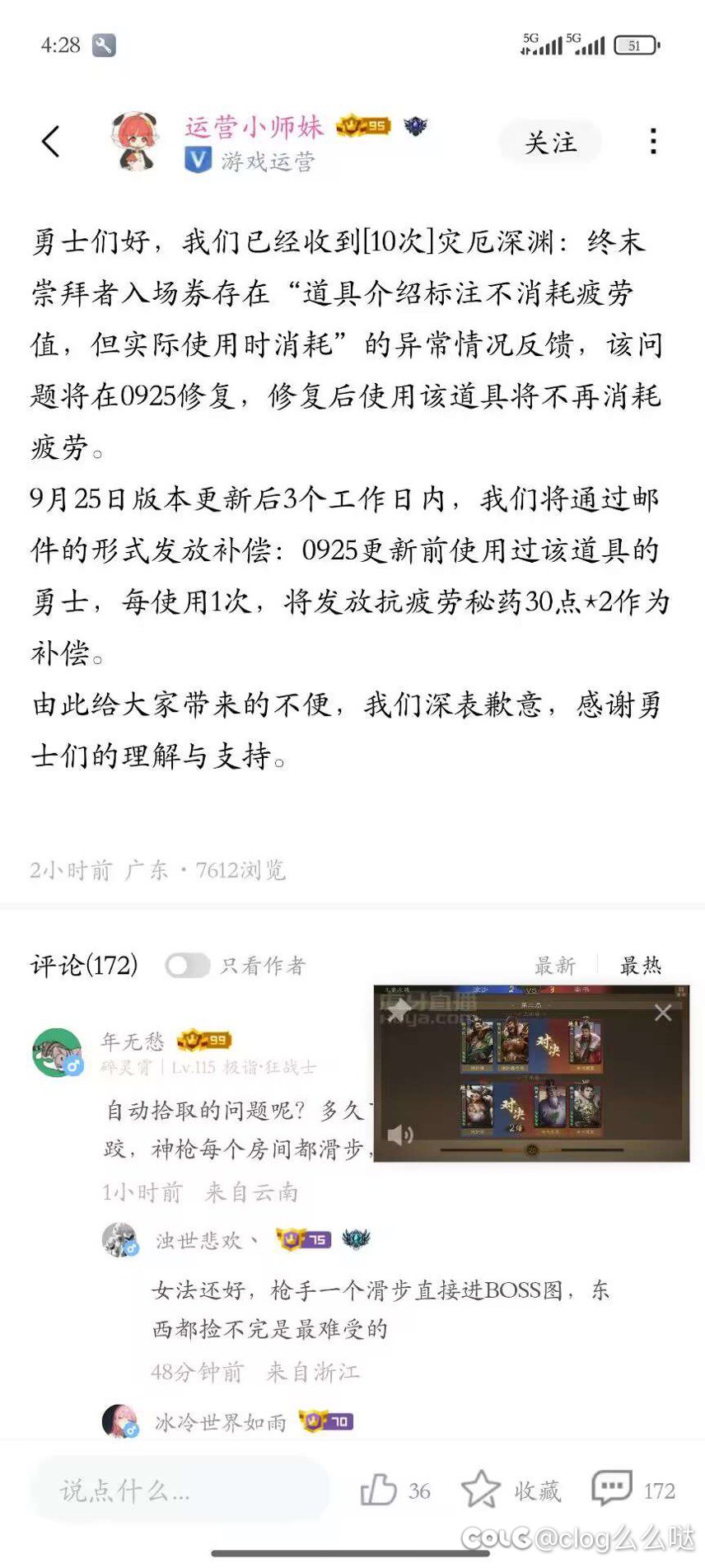The image size is (705, 1568).
Task: Go back using the top-left arrow
Action: [x=51, y=142]
